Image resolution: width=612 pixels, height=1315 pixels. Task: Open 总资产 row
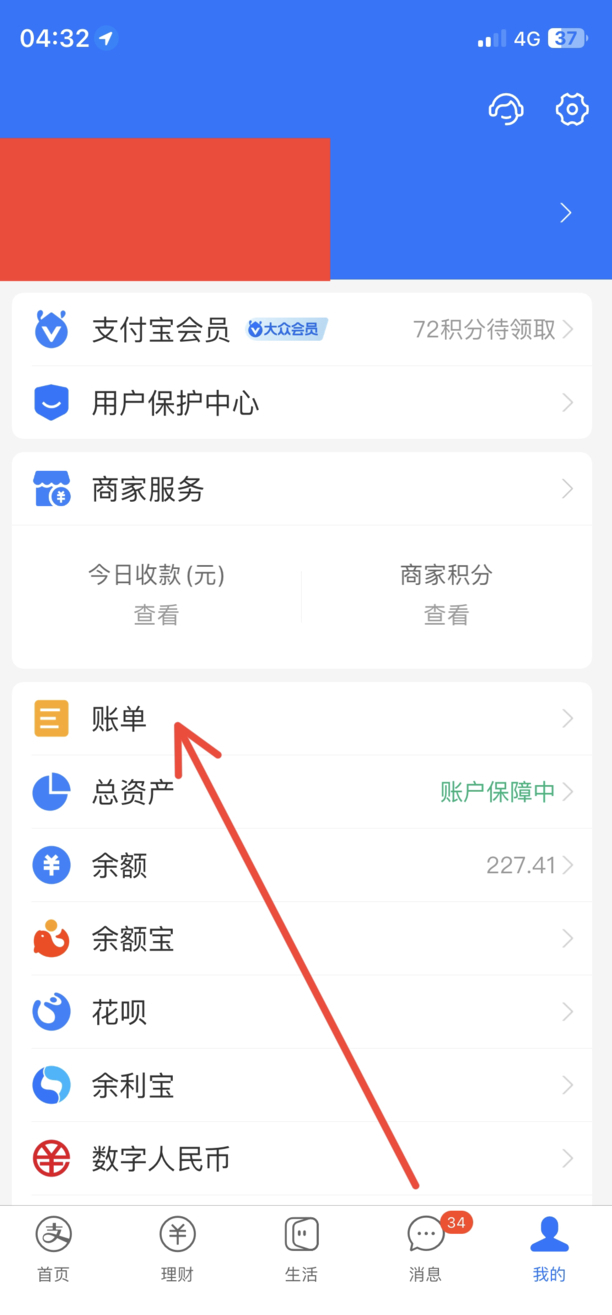[x=300, y=792]
